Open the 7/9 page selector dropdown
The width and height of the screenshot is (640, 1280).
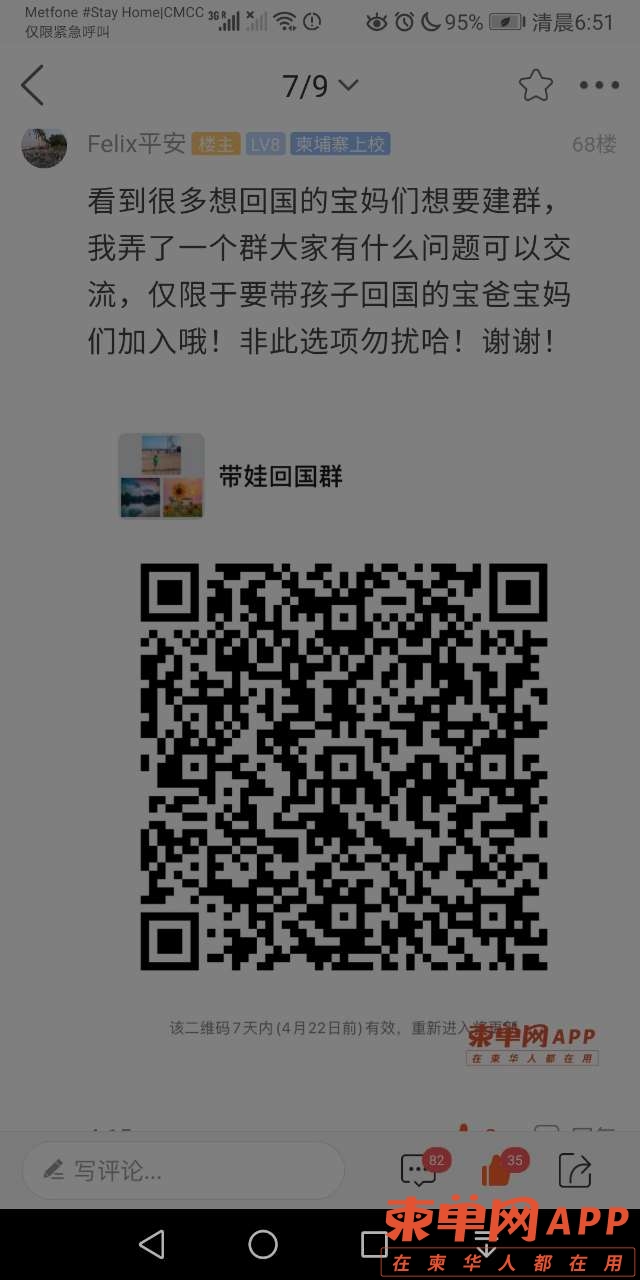319,86
